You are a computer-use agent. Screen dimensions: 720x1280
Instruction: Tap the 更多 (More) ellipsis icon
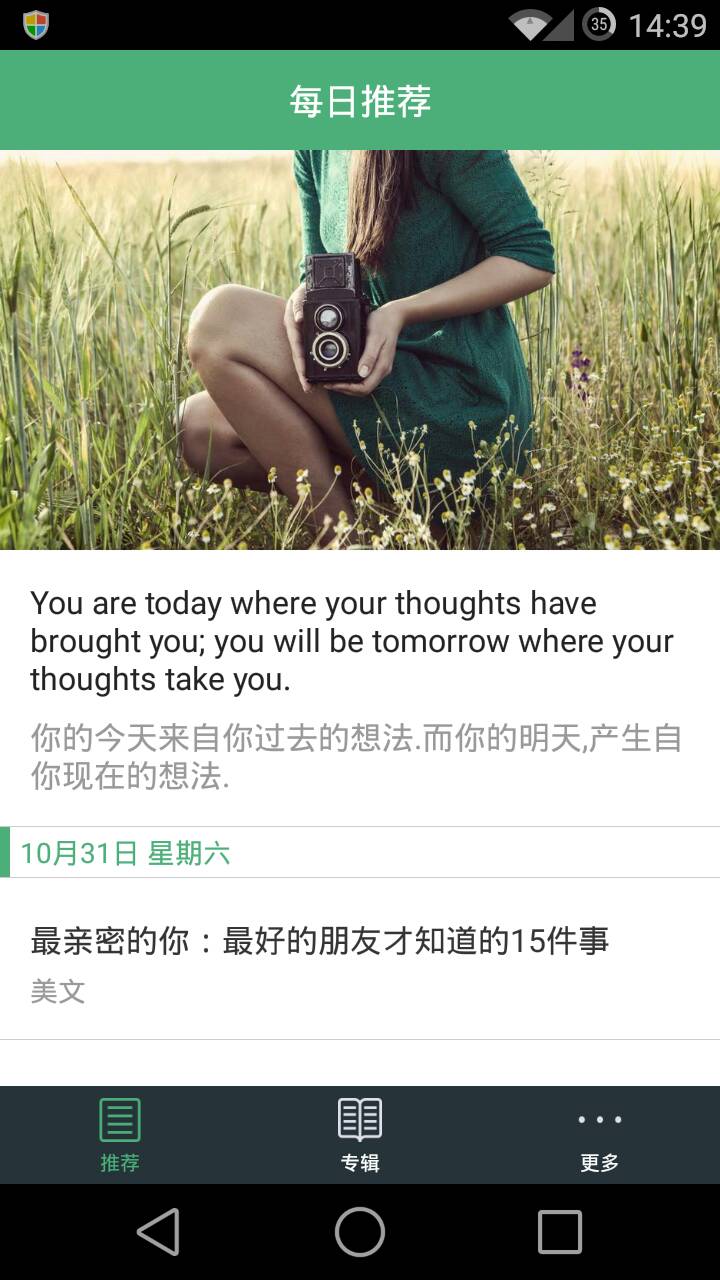(598, 1120)
